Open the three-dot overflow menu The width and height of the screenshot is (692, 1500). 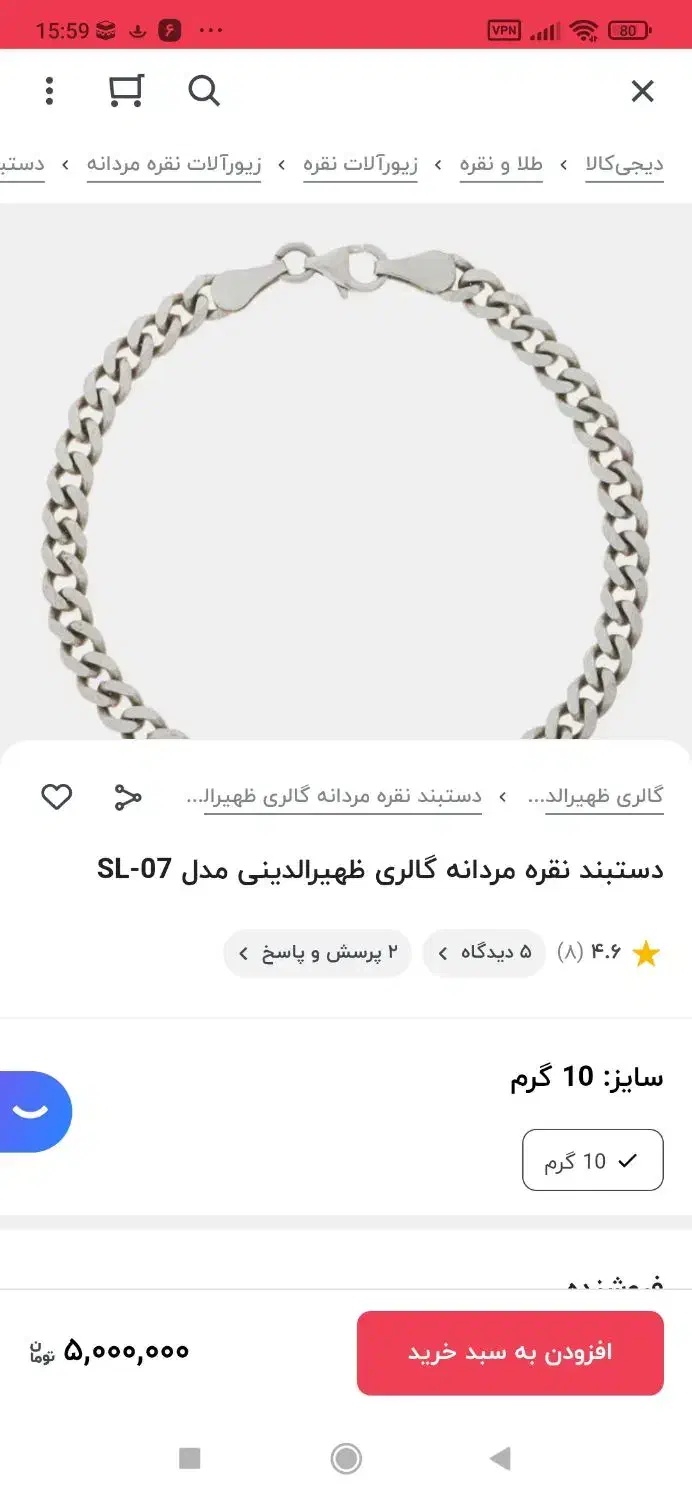(49, 91)
